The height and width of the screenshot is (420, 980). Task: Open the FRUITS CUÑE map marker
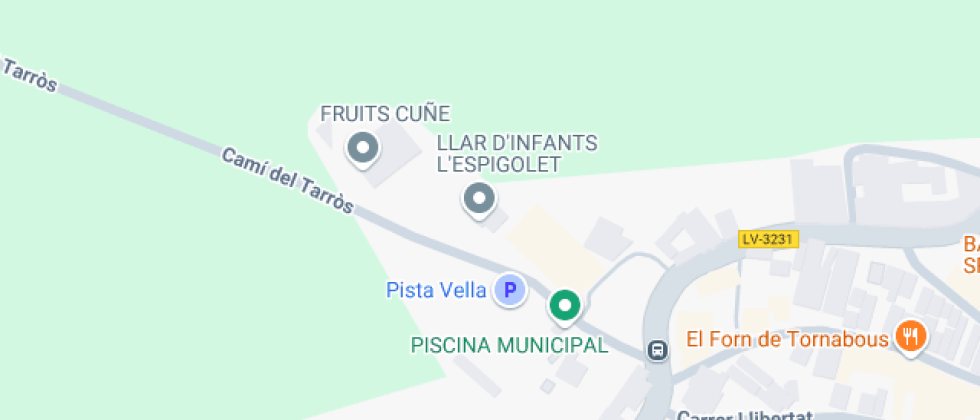pyautogui.click(x=362, y=148)
